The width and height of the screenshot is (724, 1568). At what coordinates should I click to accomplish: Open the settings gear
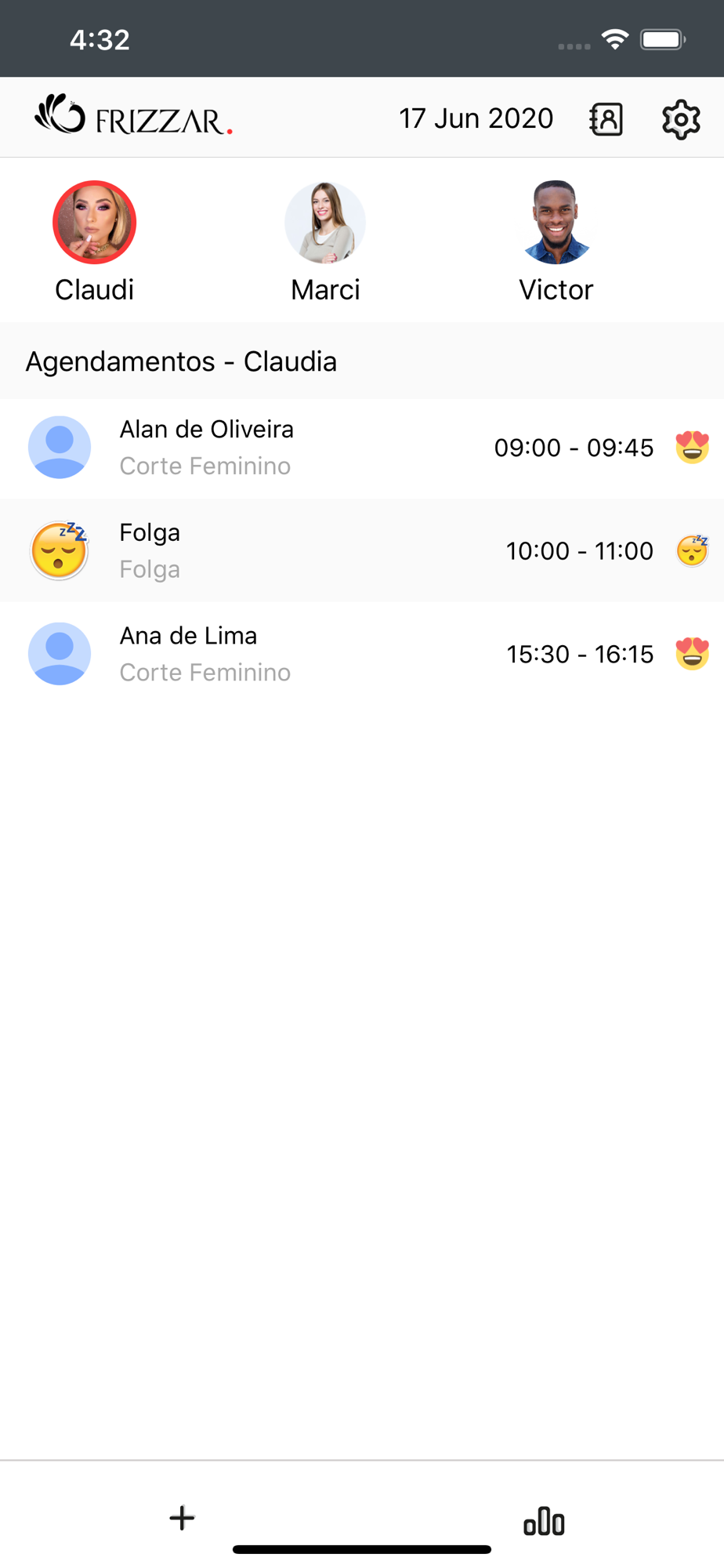coord(681,119)
